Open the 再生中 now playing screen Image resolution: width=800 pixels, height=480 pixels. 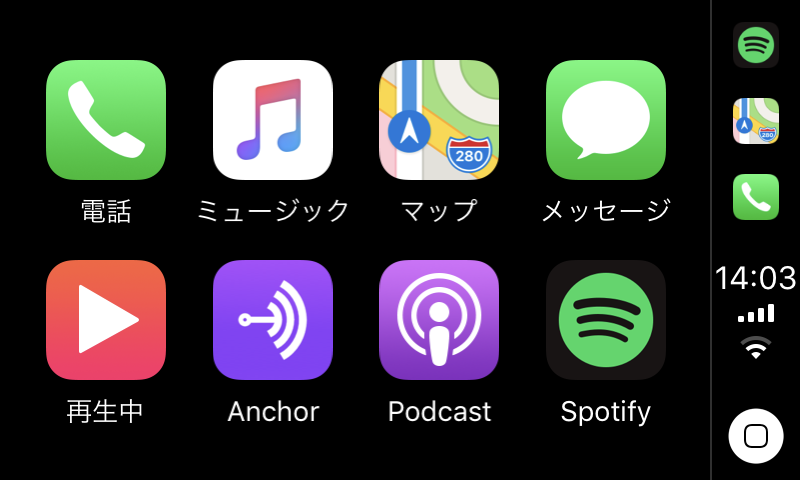pyautogui.click(x=106, y=320)
